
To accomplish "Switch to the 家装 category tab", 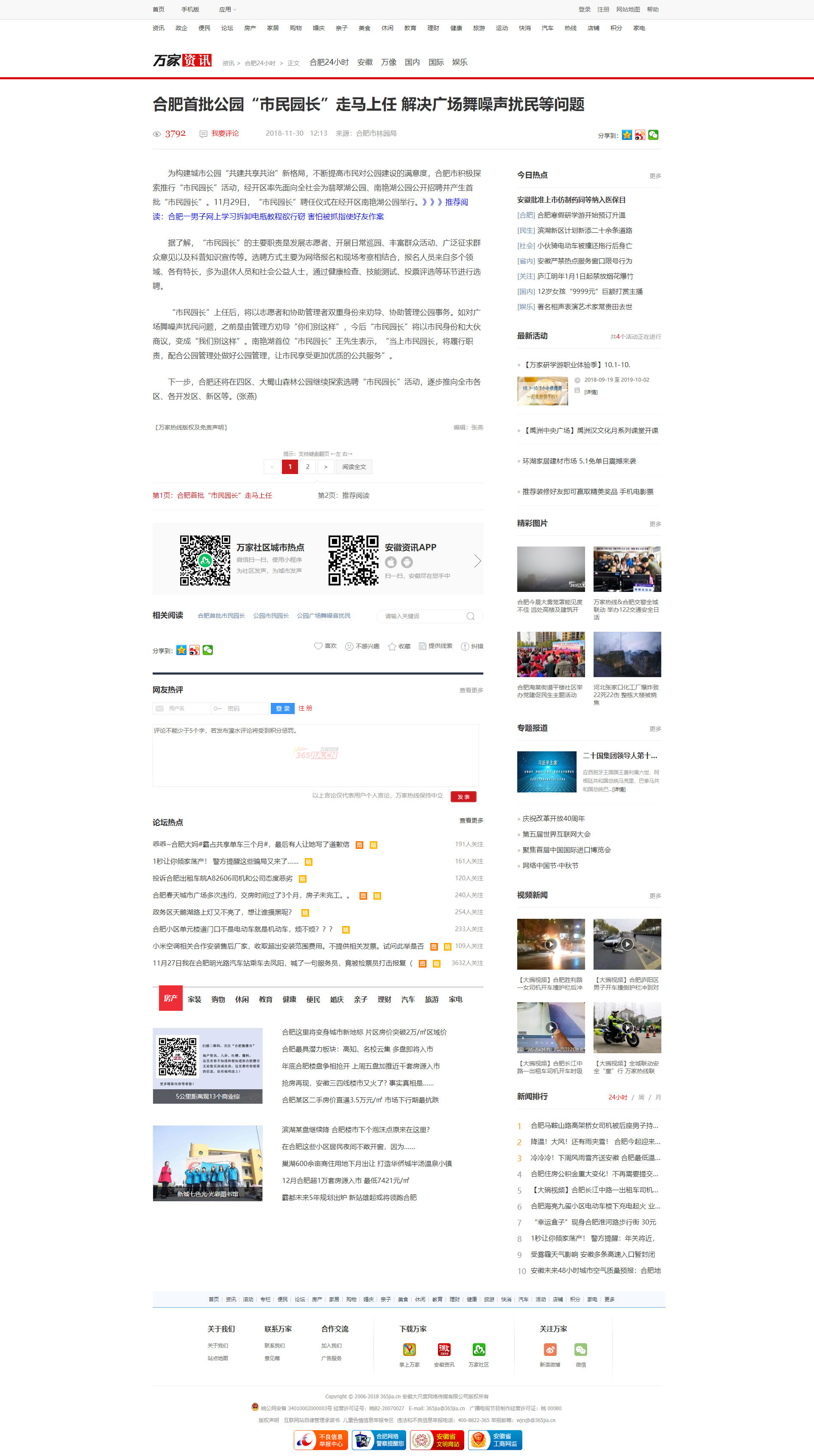I will pyautogui.click(x=195, y=999).
